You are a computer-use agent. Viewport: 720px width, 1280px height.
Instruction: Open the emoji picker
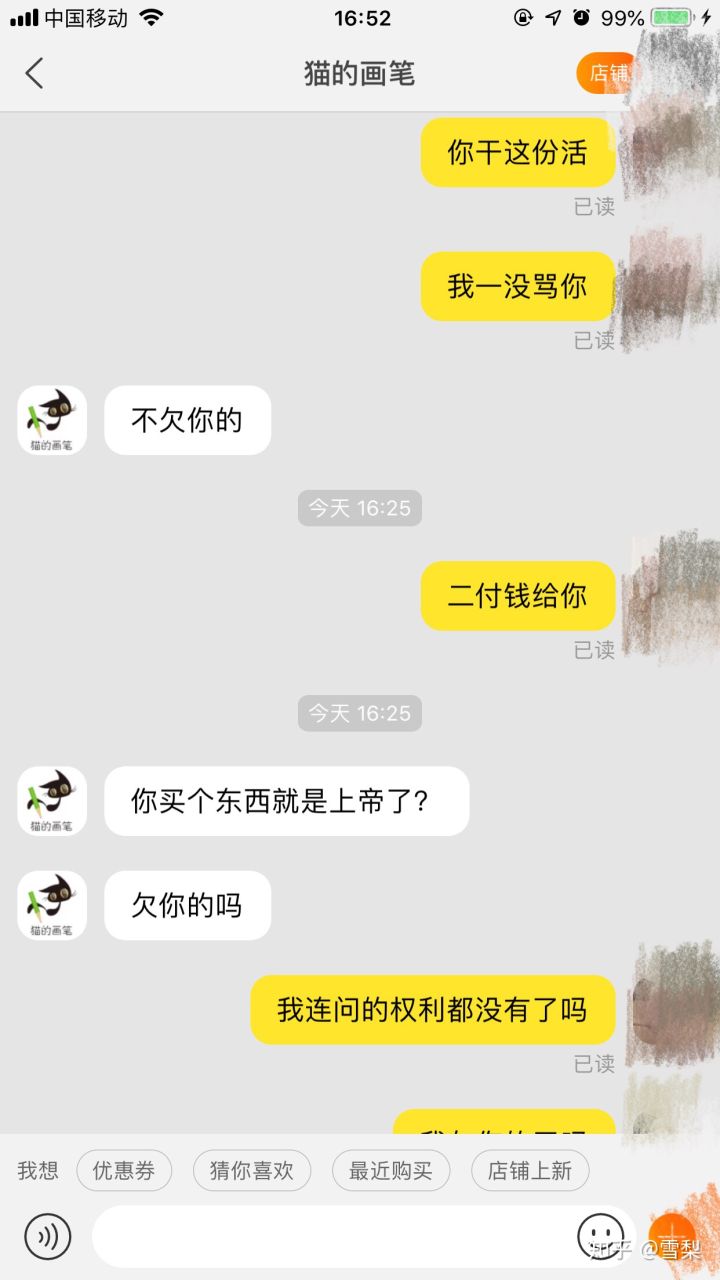click(601, 1237)
